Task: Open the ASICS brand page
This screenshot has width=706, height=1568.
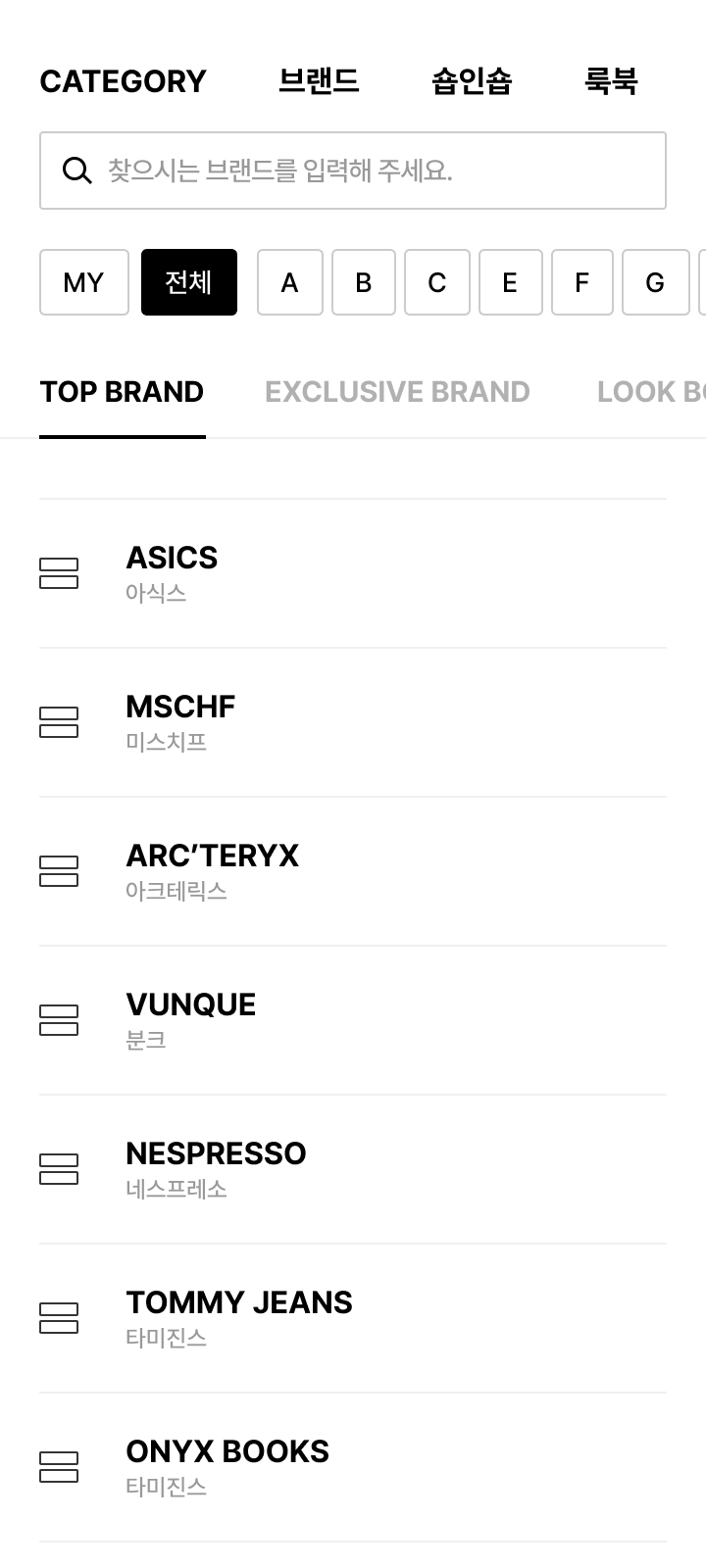Action: coord(173,572)
